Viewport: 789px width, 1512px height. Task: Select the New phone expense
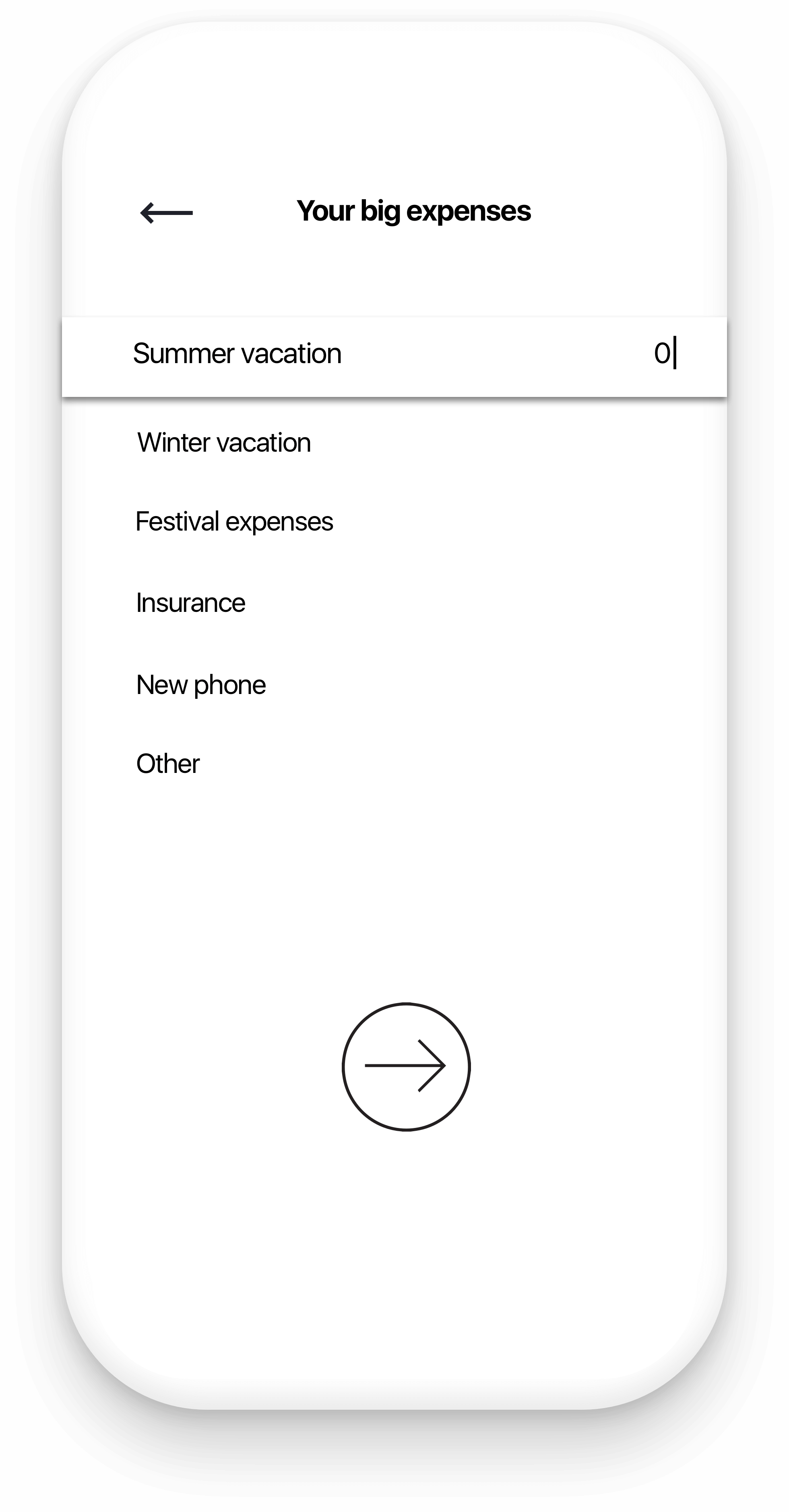tap(394, 684)
